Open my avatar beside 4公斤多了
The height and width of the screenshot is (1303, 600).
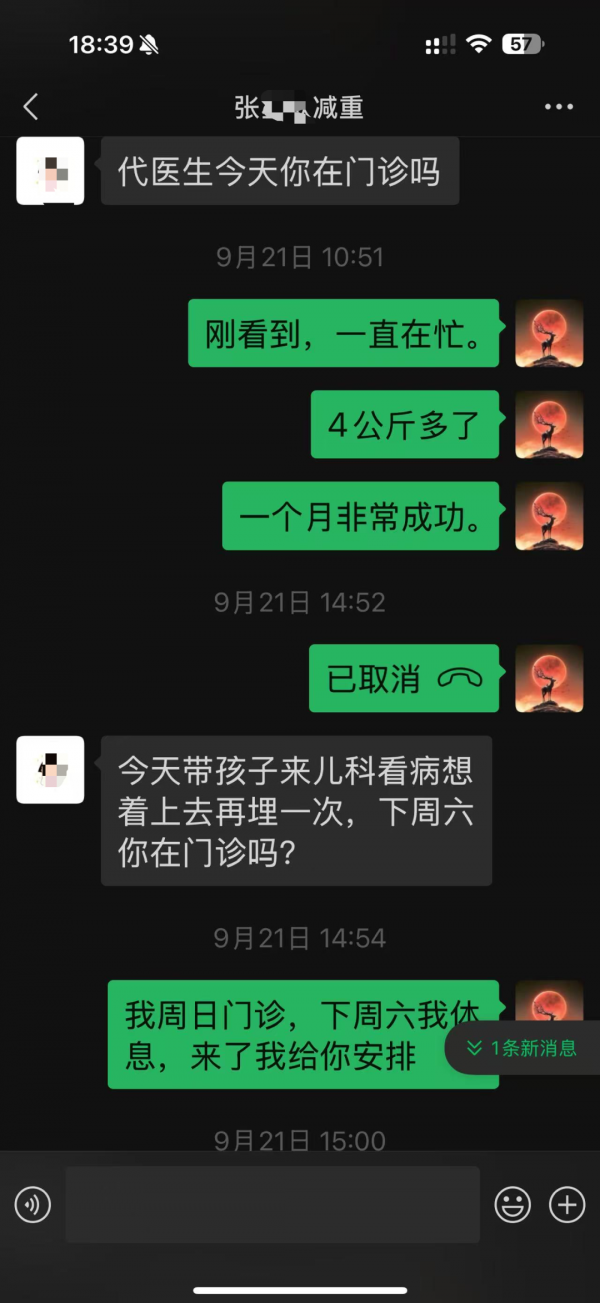click(549, 424)
